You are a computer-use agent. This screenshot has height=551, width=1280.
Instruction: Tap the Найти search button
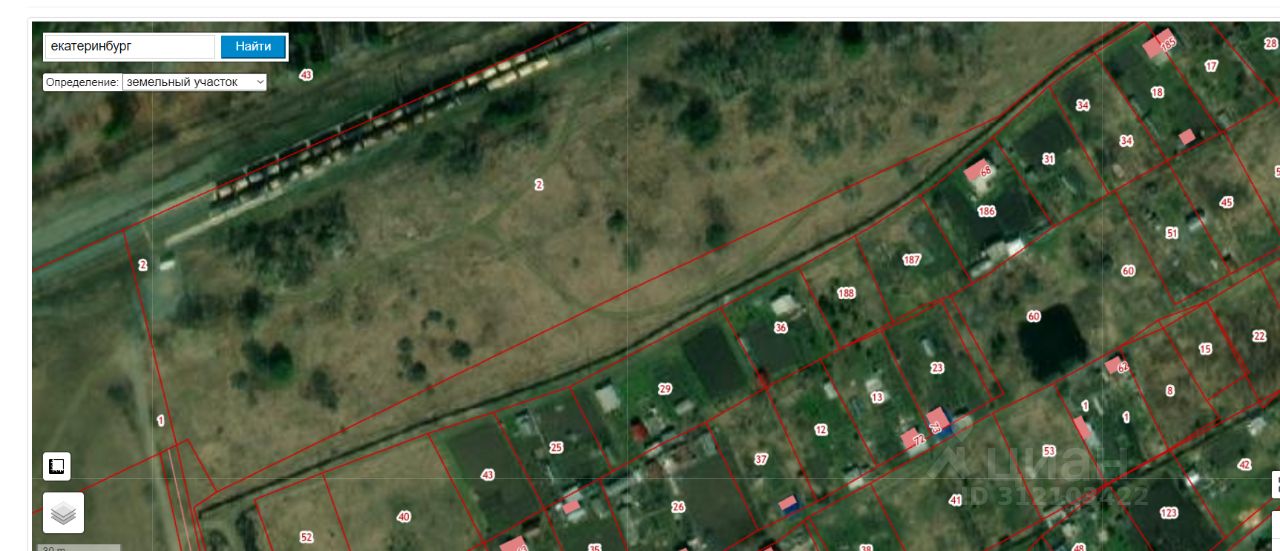pyautogui.click(x=253, y=46)
